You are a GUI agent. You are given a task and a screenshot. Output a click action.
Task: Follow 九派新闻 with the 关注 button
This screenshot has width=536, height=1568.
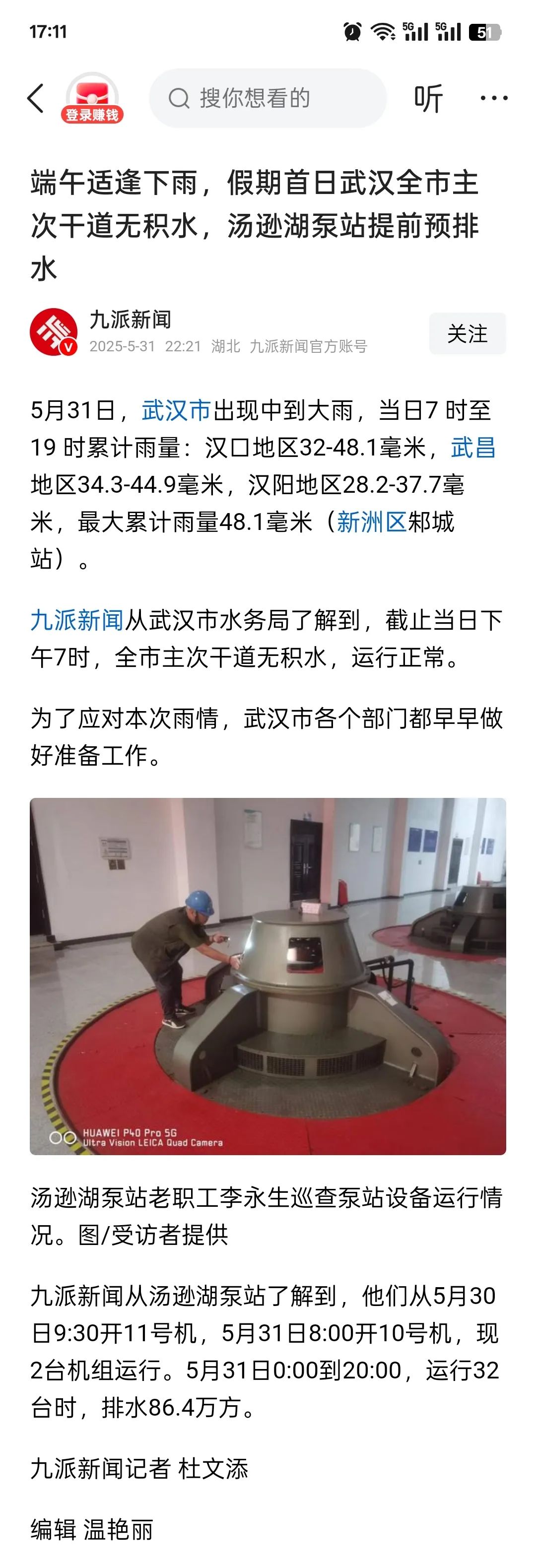(467, 333)
